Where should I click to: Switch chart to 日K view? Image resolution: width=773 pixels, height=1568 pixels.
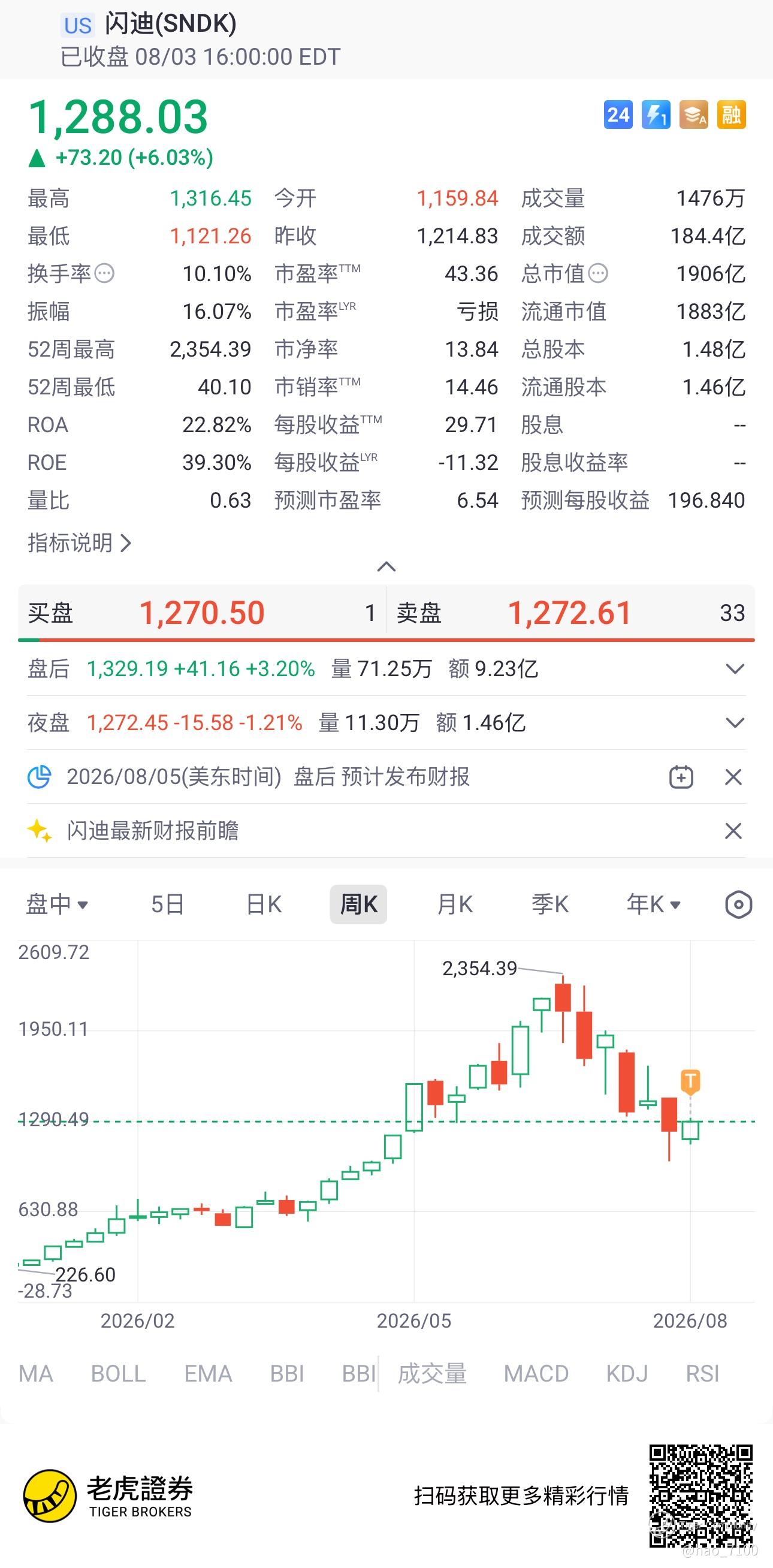pyautogui.click(x=264, y=904)
